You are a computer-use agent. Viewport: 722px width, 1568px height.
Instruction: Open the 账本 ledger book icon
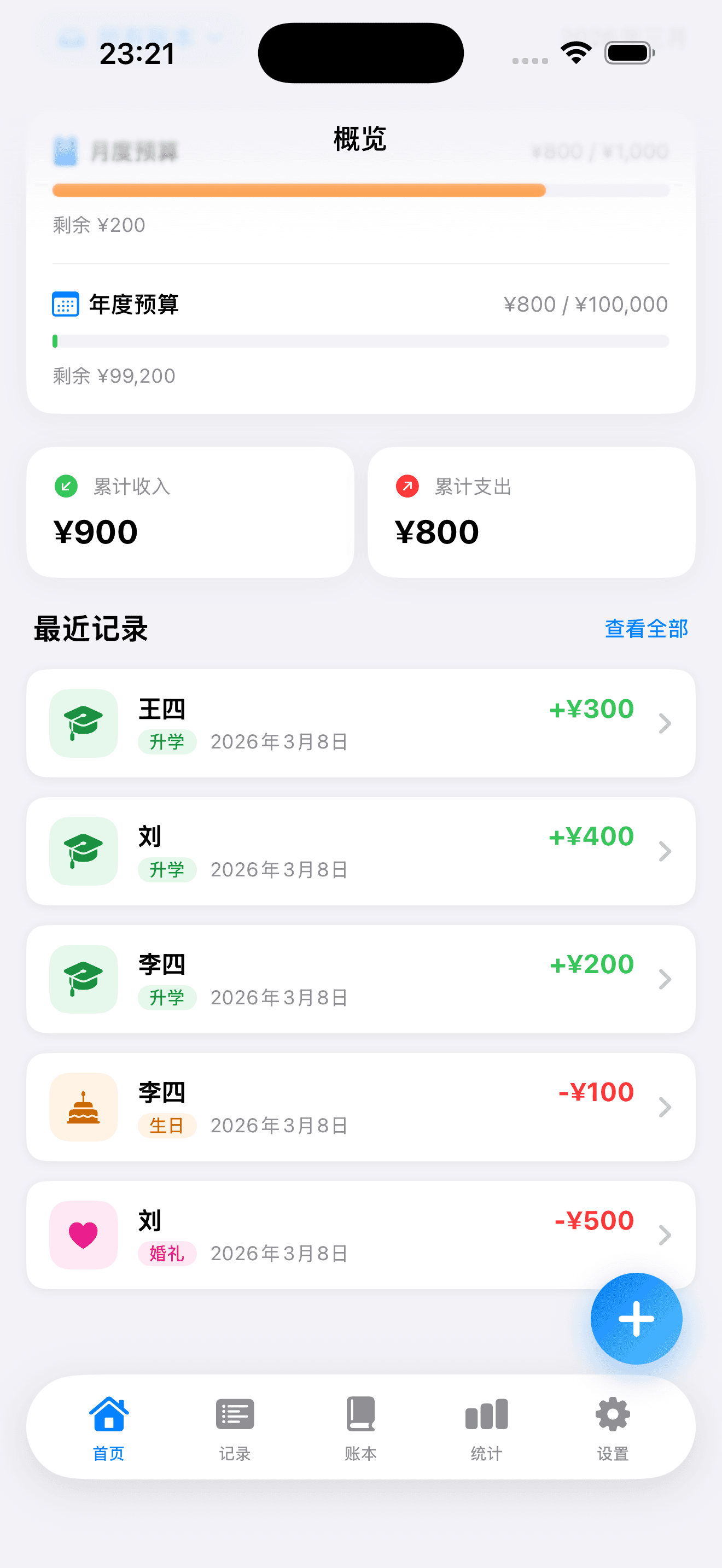point(360,1415)
